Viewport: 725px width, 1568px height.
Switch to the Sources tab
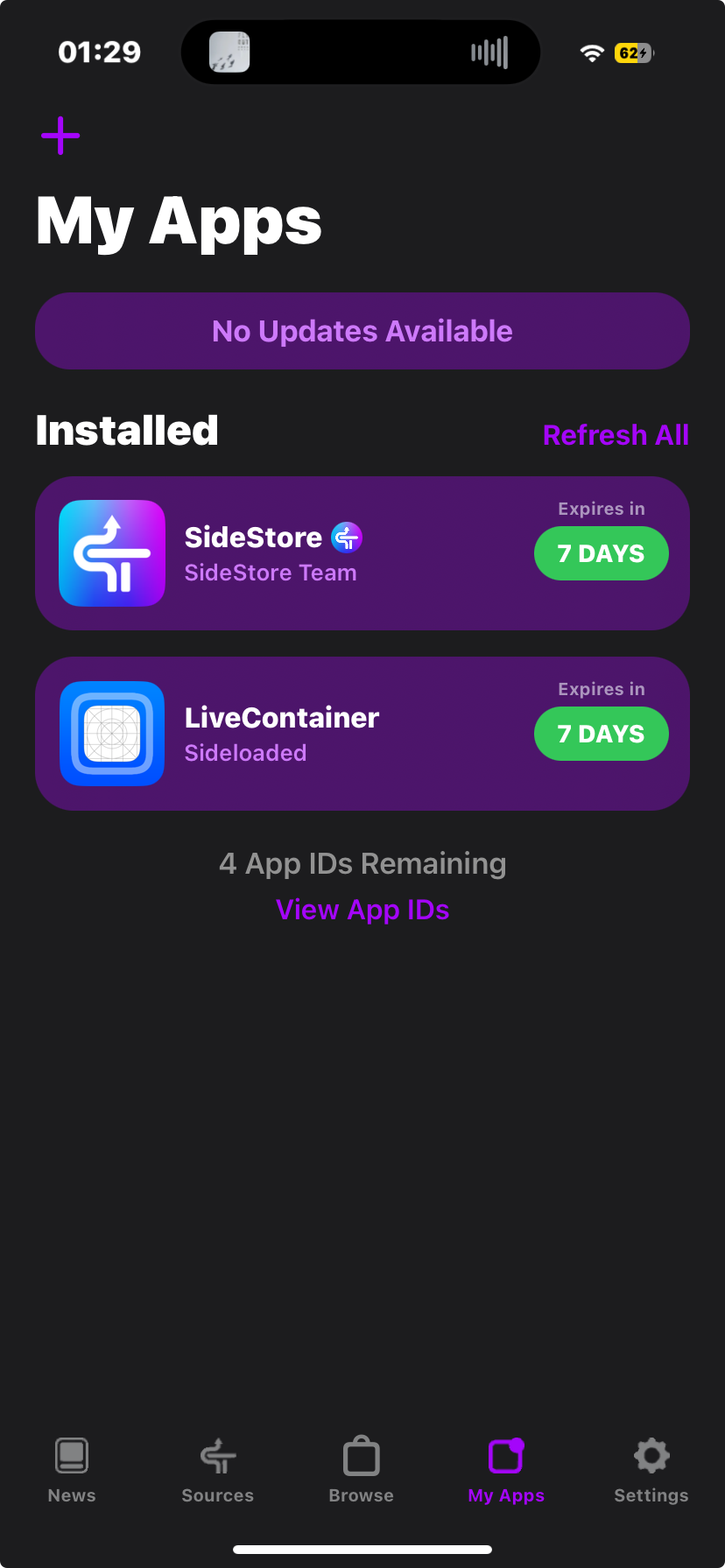[x=217, y=1471]
